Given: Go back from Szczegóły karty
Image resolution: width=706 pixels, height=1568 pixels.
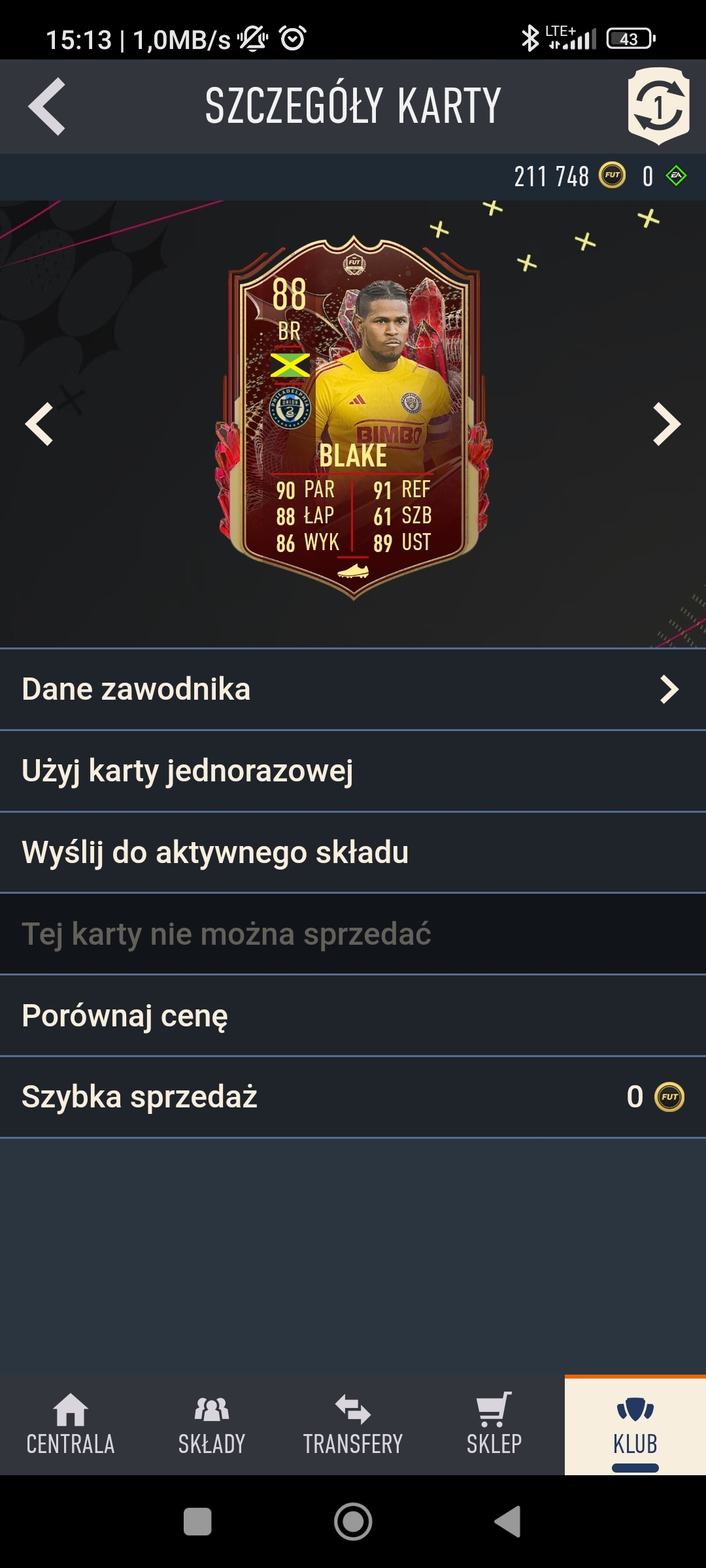Looking at the screenshot, I should click(x=46, y=106).
